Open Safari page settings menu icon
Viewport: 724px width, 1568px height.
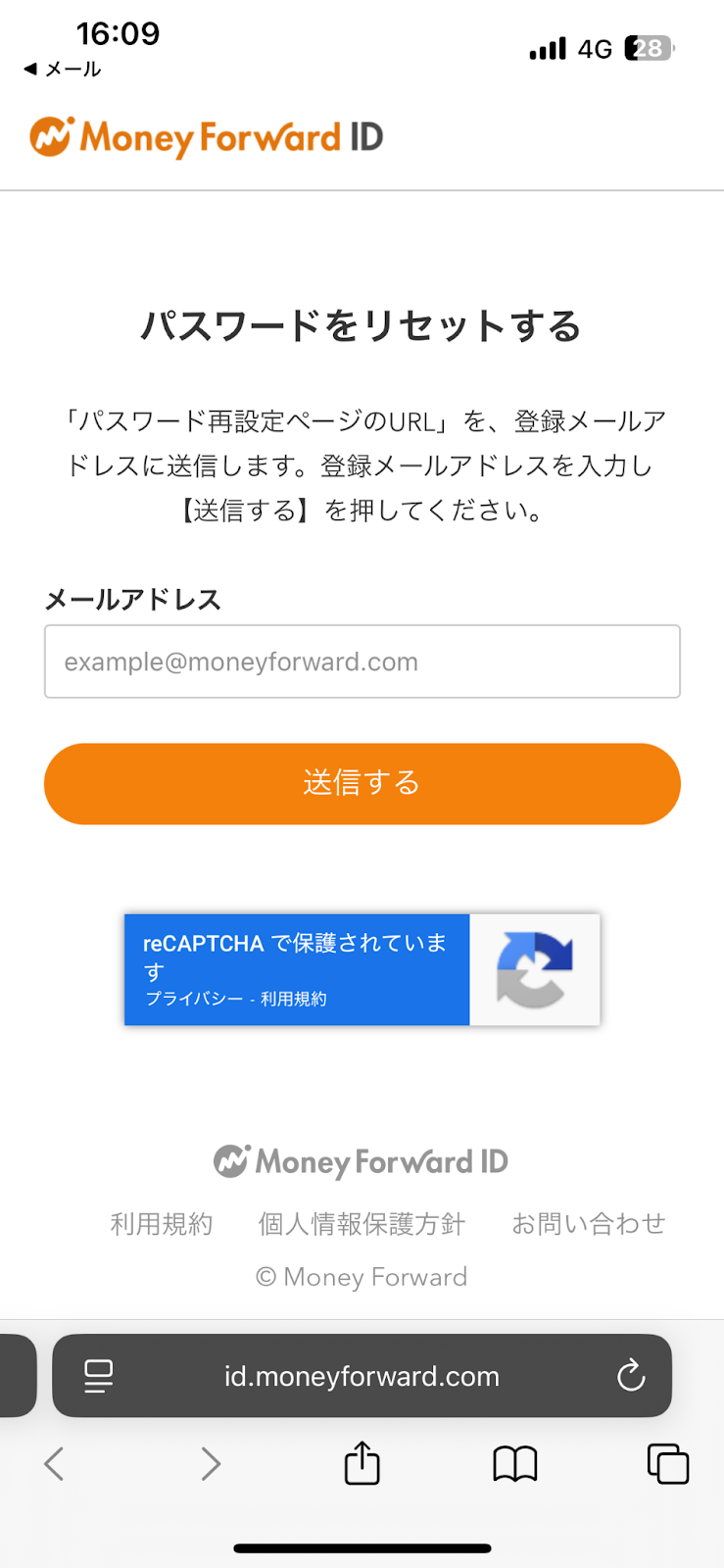(98, 1376)
